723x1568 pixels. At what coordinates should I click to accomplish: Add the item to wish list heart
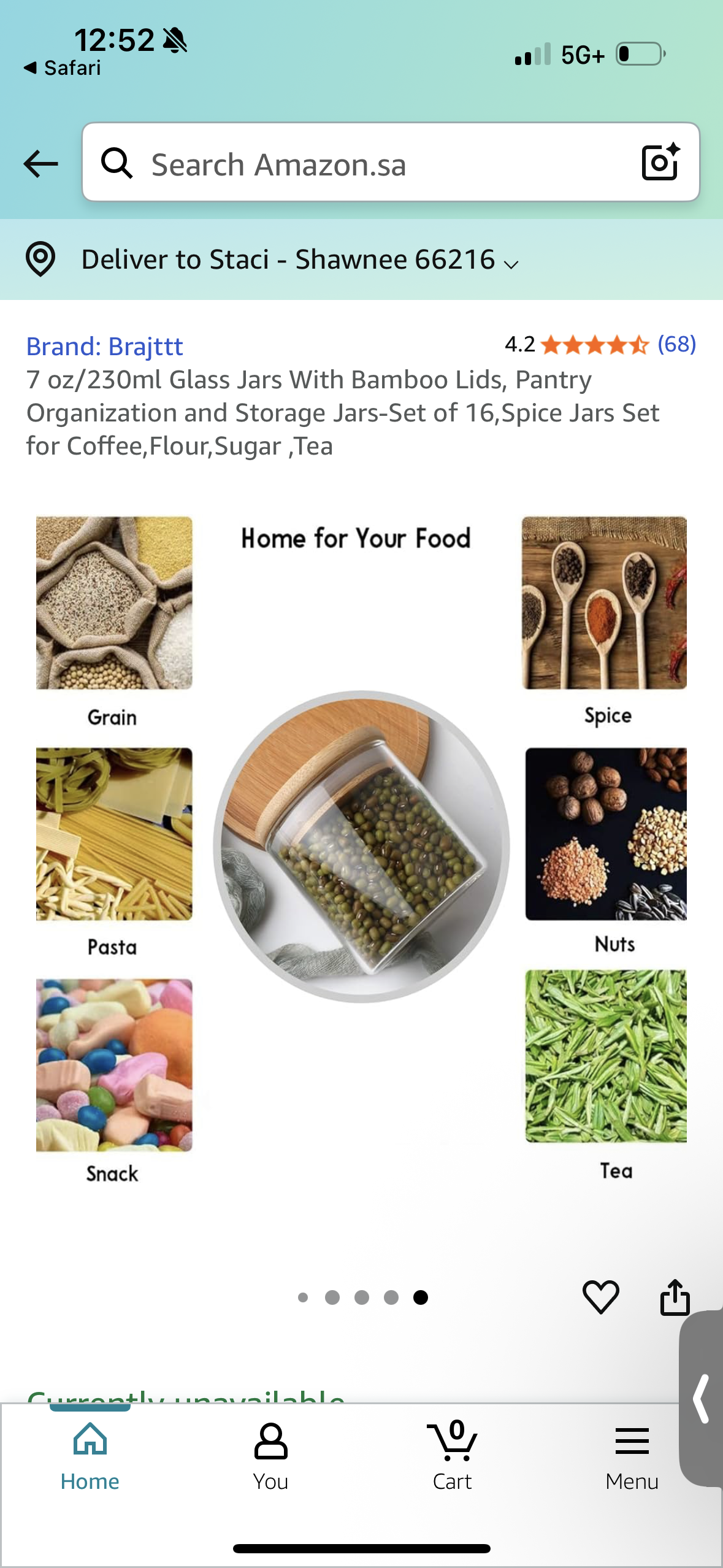[x=600, y=1296]
